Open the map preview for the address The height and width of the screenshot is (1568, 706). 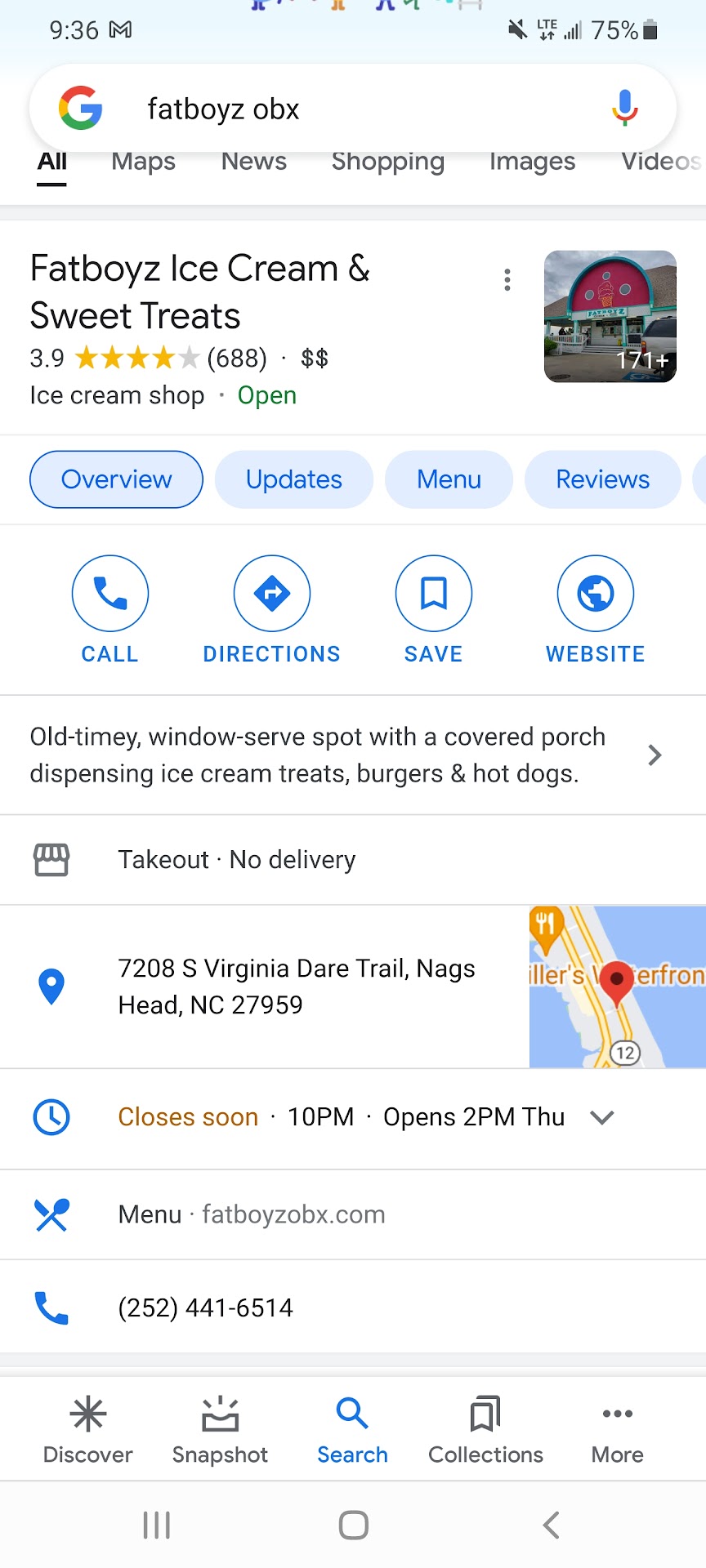pos(617,986)
